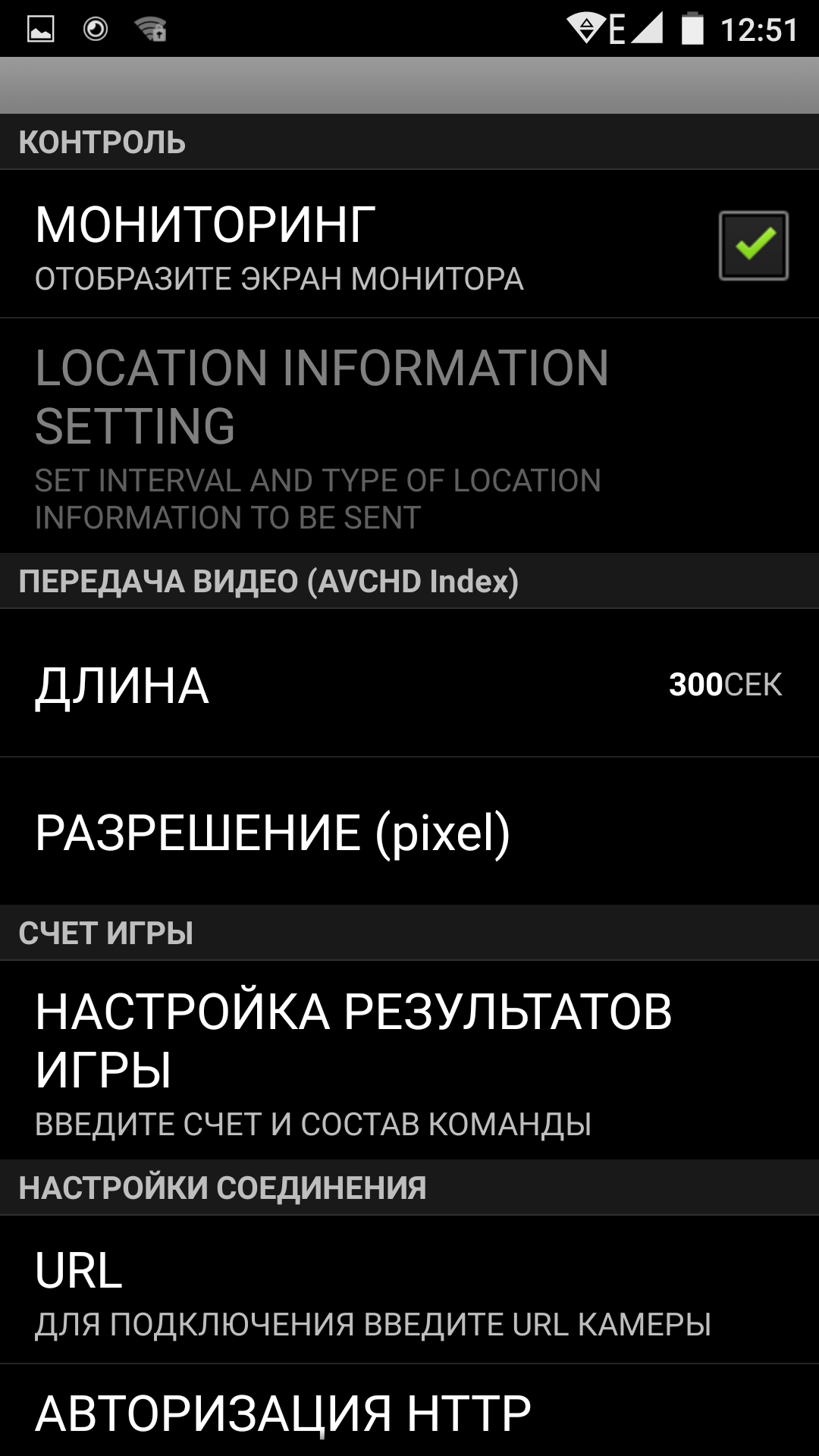Toggle the МОНИТОРИНГ checkbox
This screenshot has height=1456, width=819.
[x=753, y=245]
